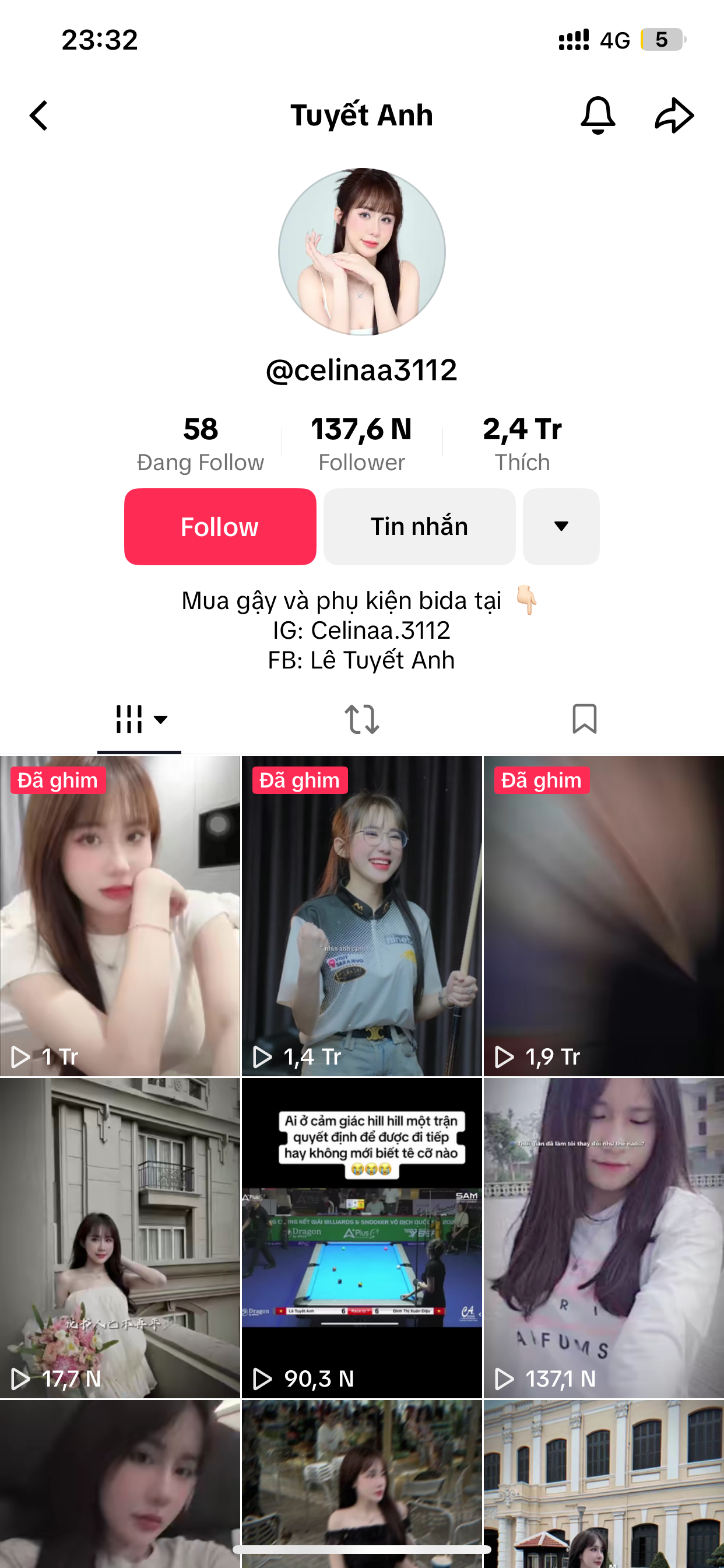Open billiards match video with 90,3 N views
The width and height of the screenshot is (724, 1568).
click(x=362, y=1237)
